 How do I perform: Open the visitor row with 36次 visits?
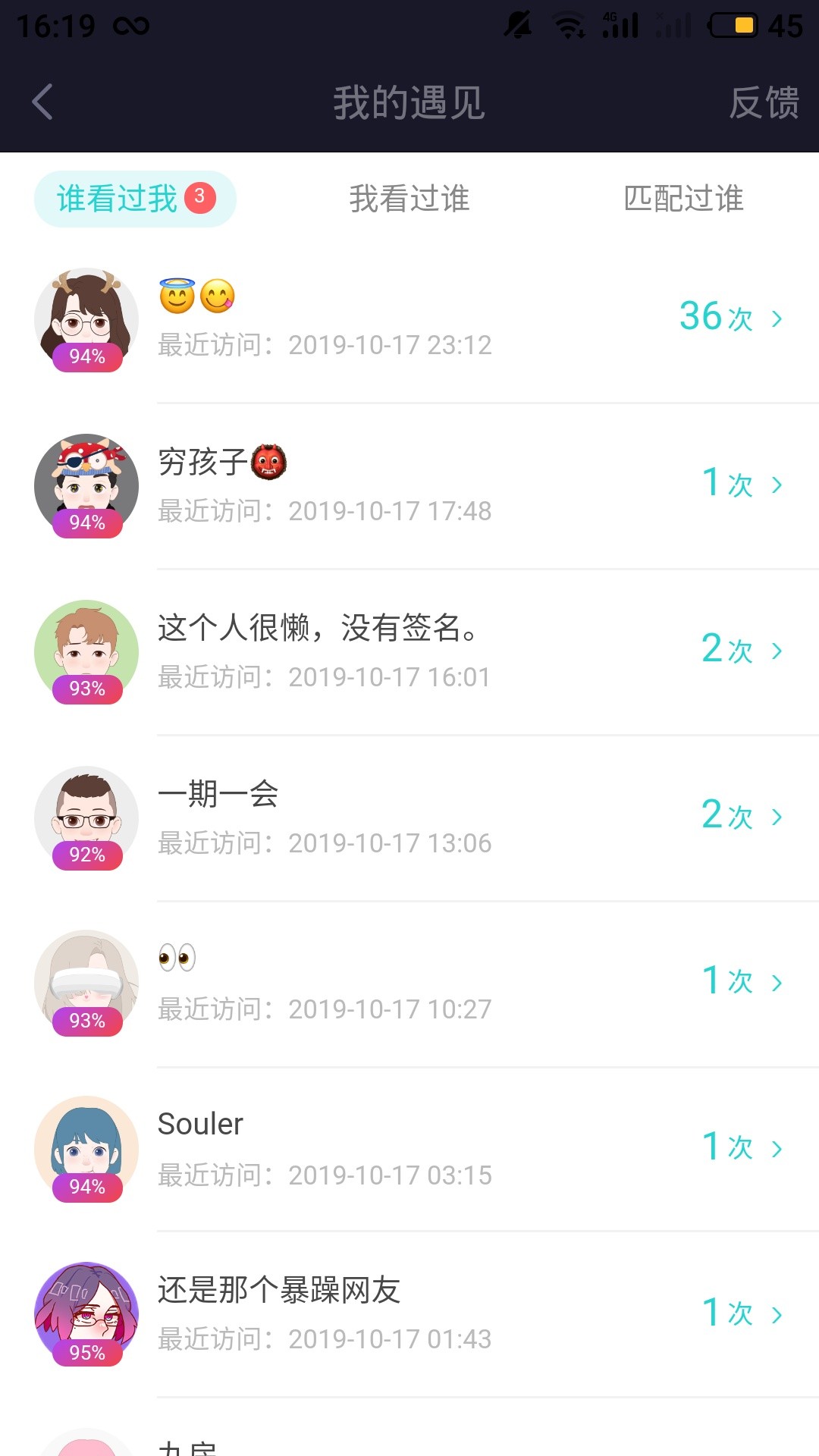tap(409, 320)
